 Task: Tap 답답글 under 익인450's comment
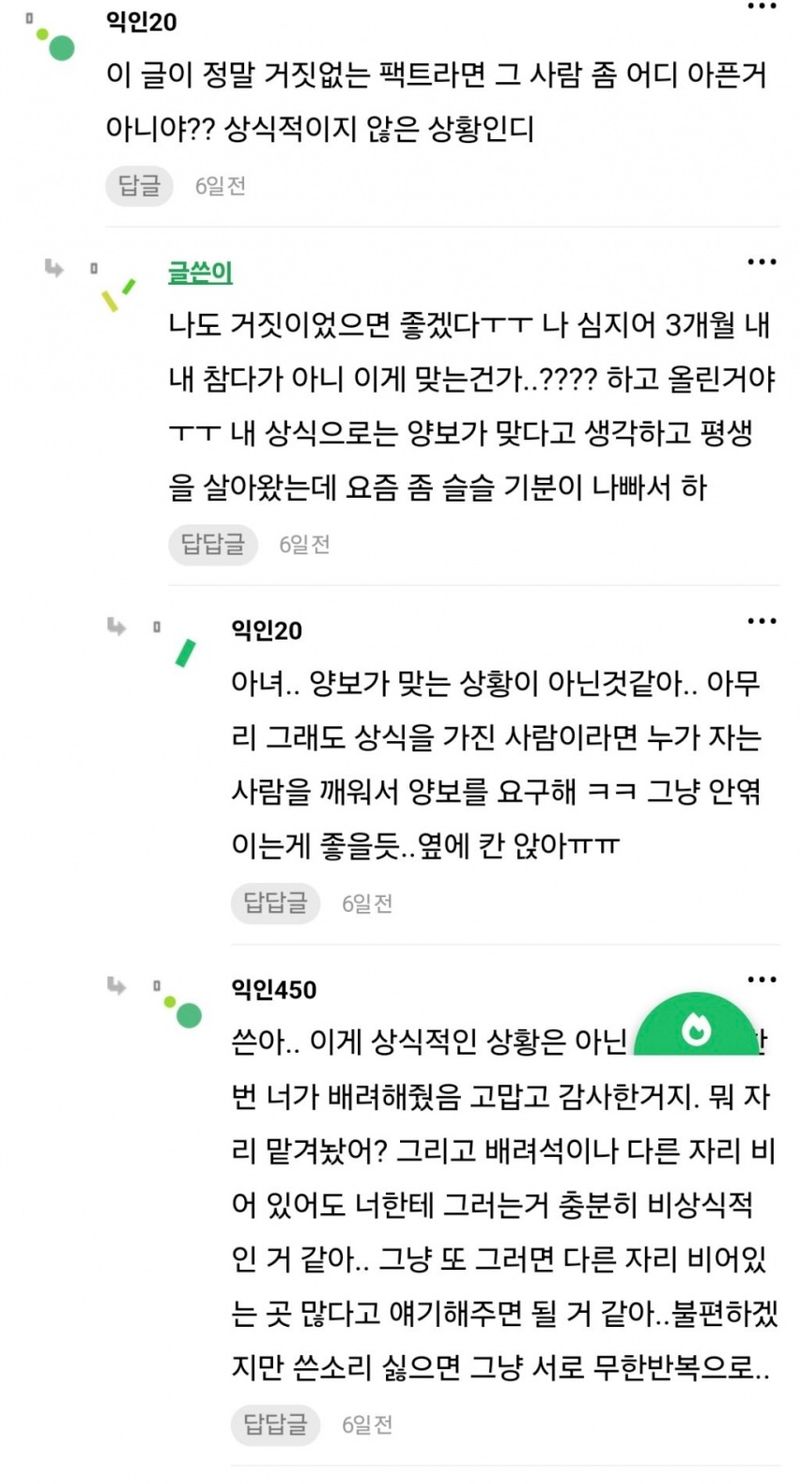click(275, 1423)
